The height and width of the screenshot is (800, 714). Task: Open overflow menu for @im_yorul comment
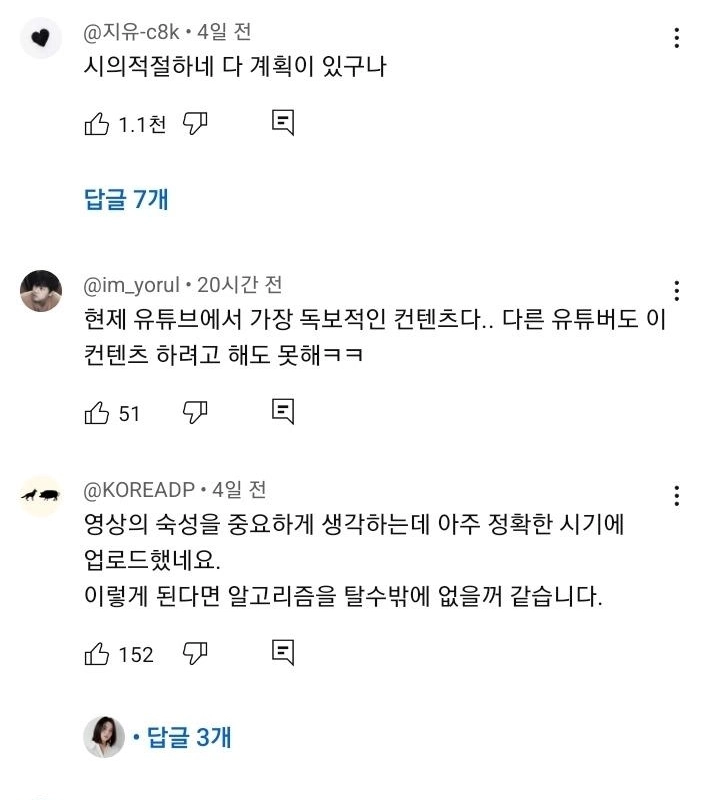coord(677,291)
